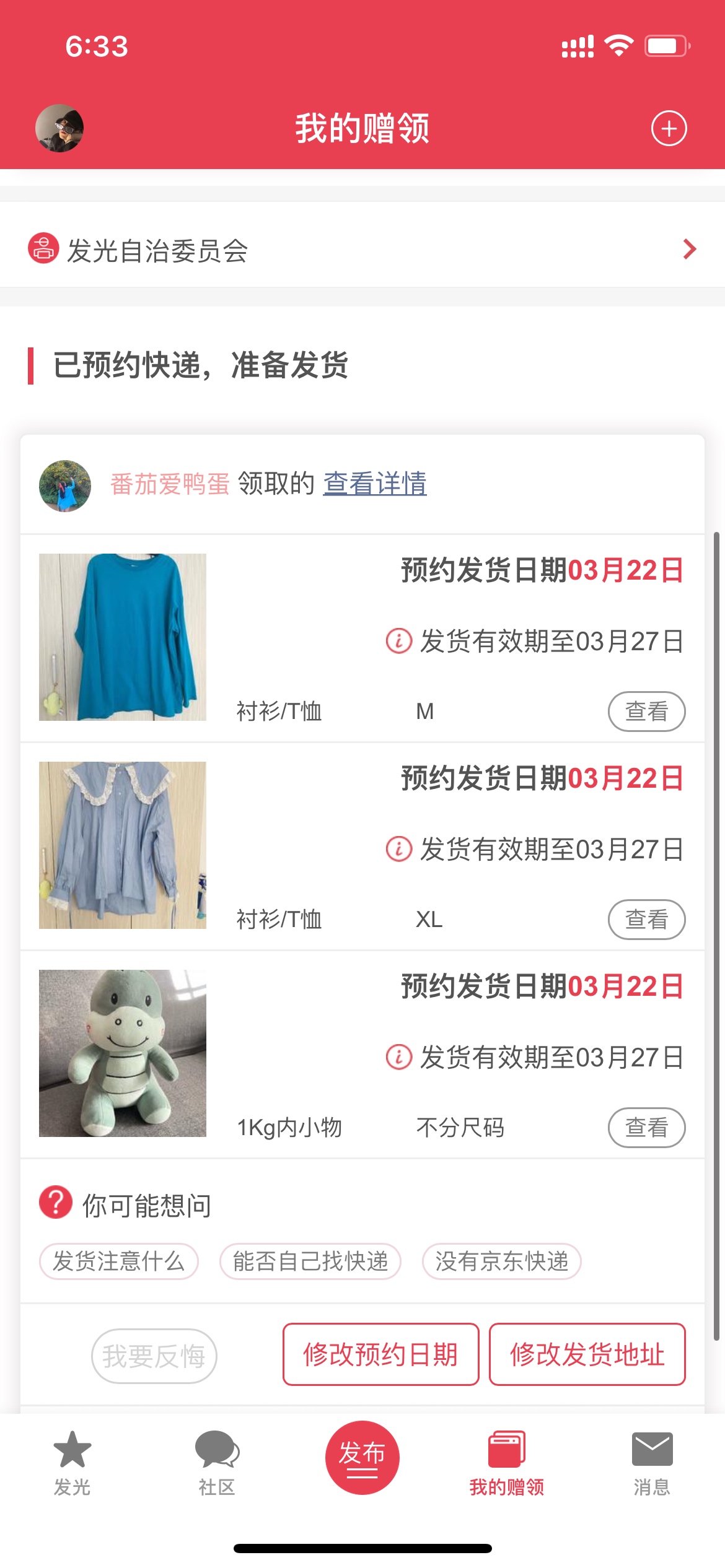725x1568 pixels.
Task: Tap 查看 for the size XL shirt
Action: (x=646, y=920)
